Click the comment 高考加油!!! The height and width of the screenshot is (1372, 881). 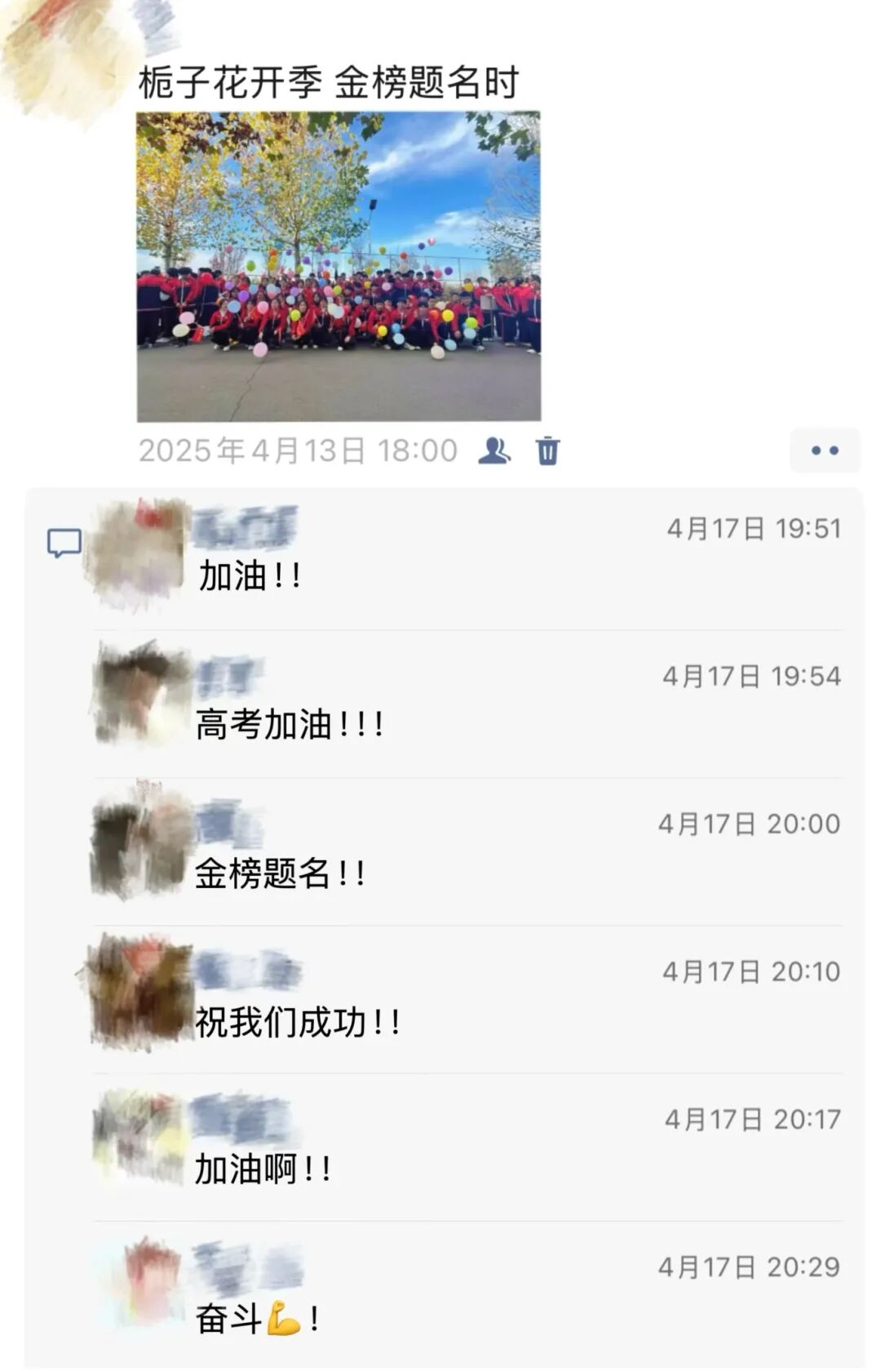tap(290, 723)
